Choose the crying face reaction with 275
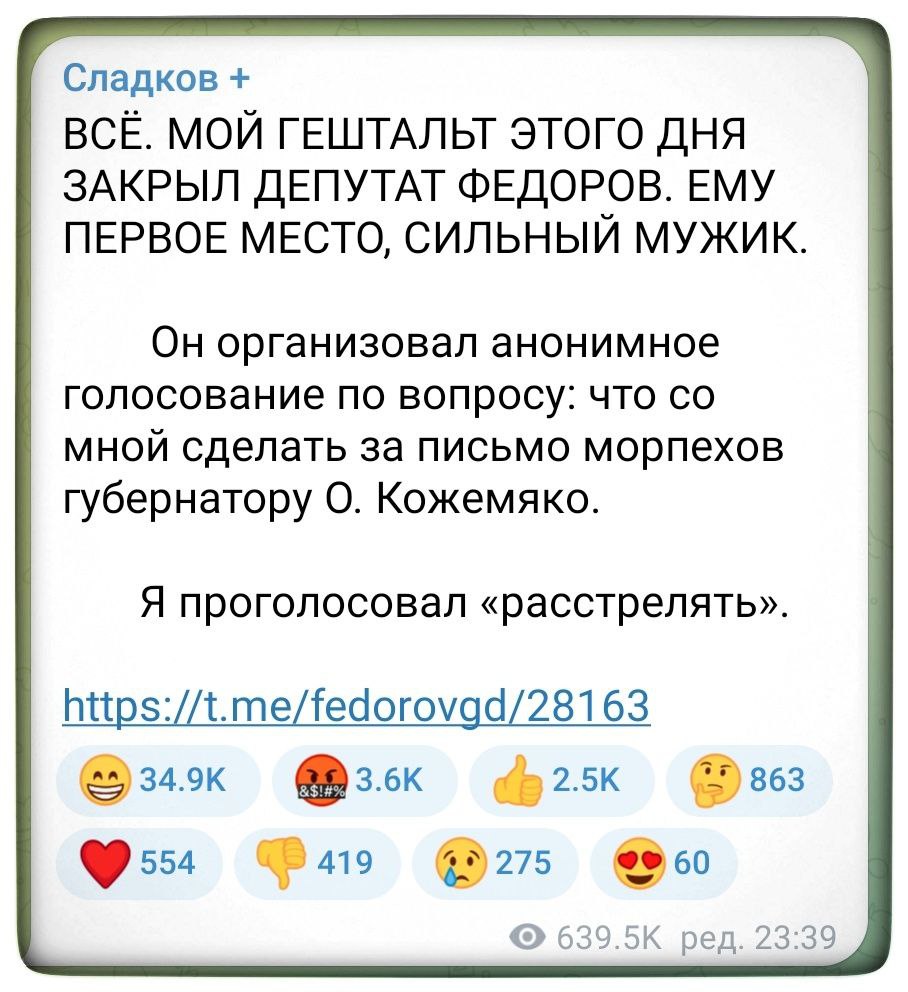 tap(494, 859)
